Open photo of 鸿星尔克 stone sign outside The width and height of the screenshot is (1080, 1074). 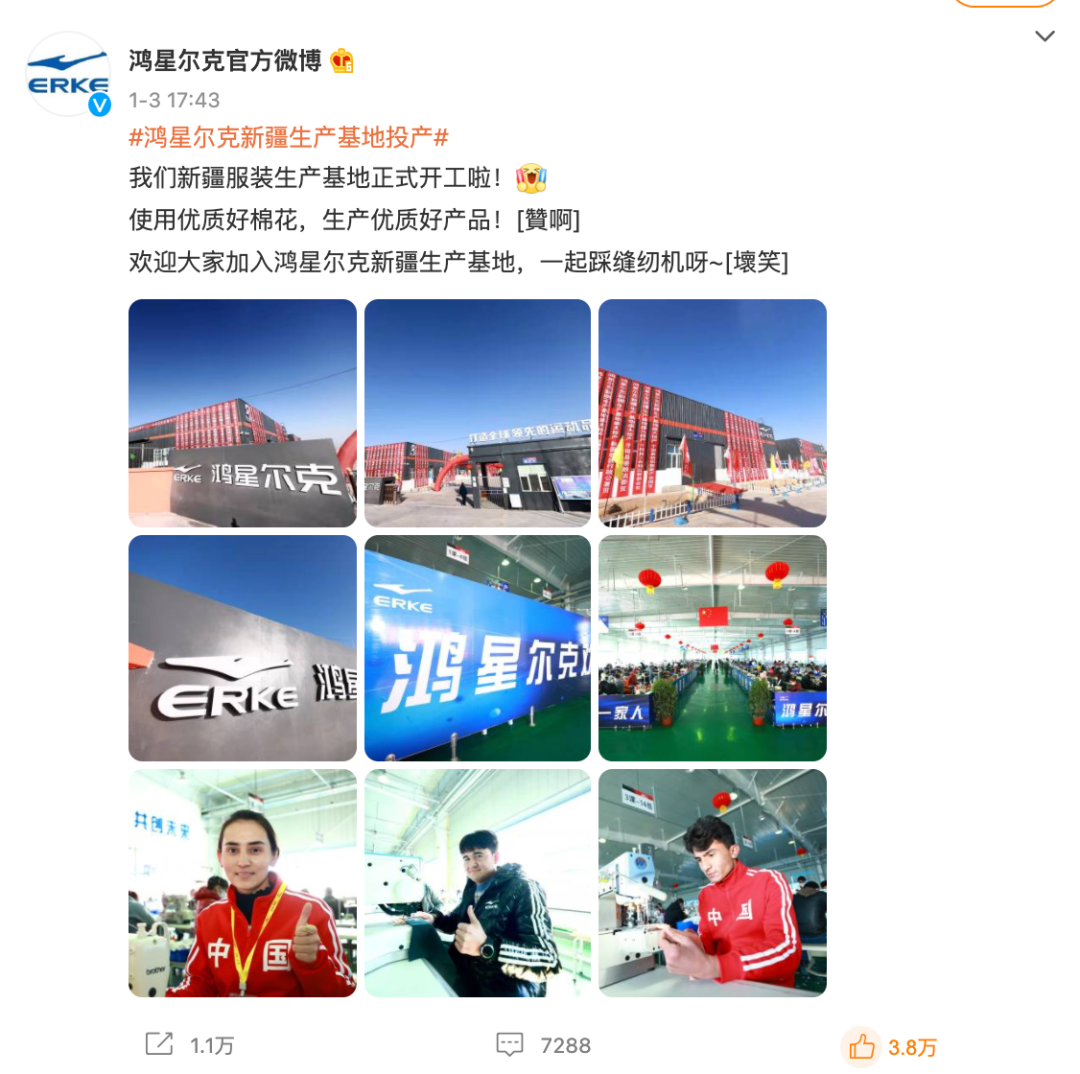(x=242, y=413)
